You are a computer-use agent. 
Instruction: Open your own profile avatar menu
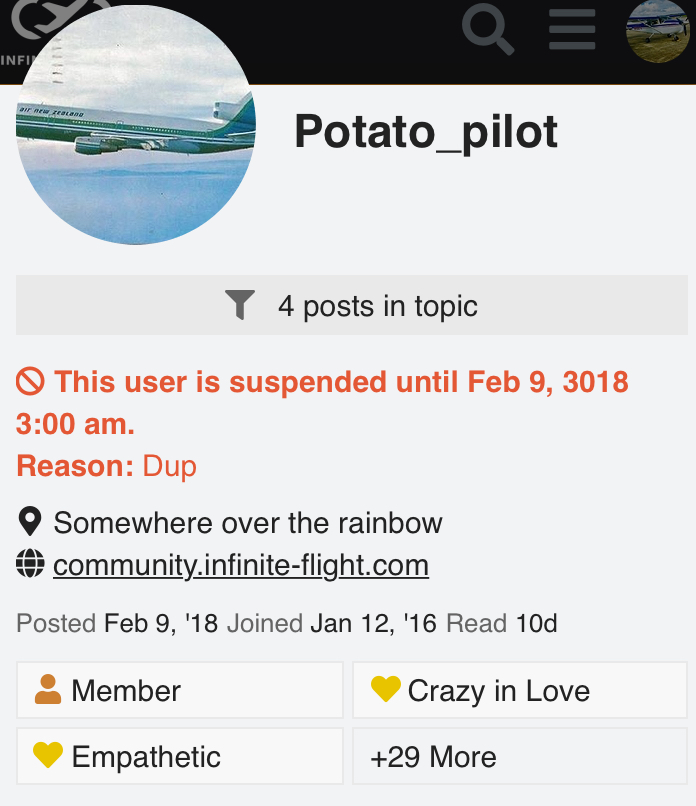658,31
